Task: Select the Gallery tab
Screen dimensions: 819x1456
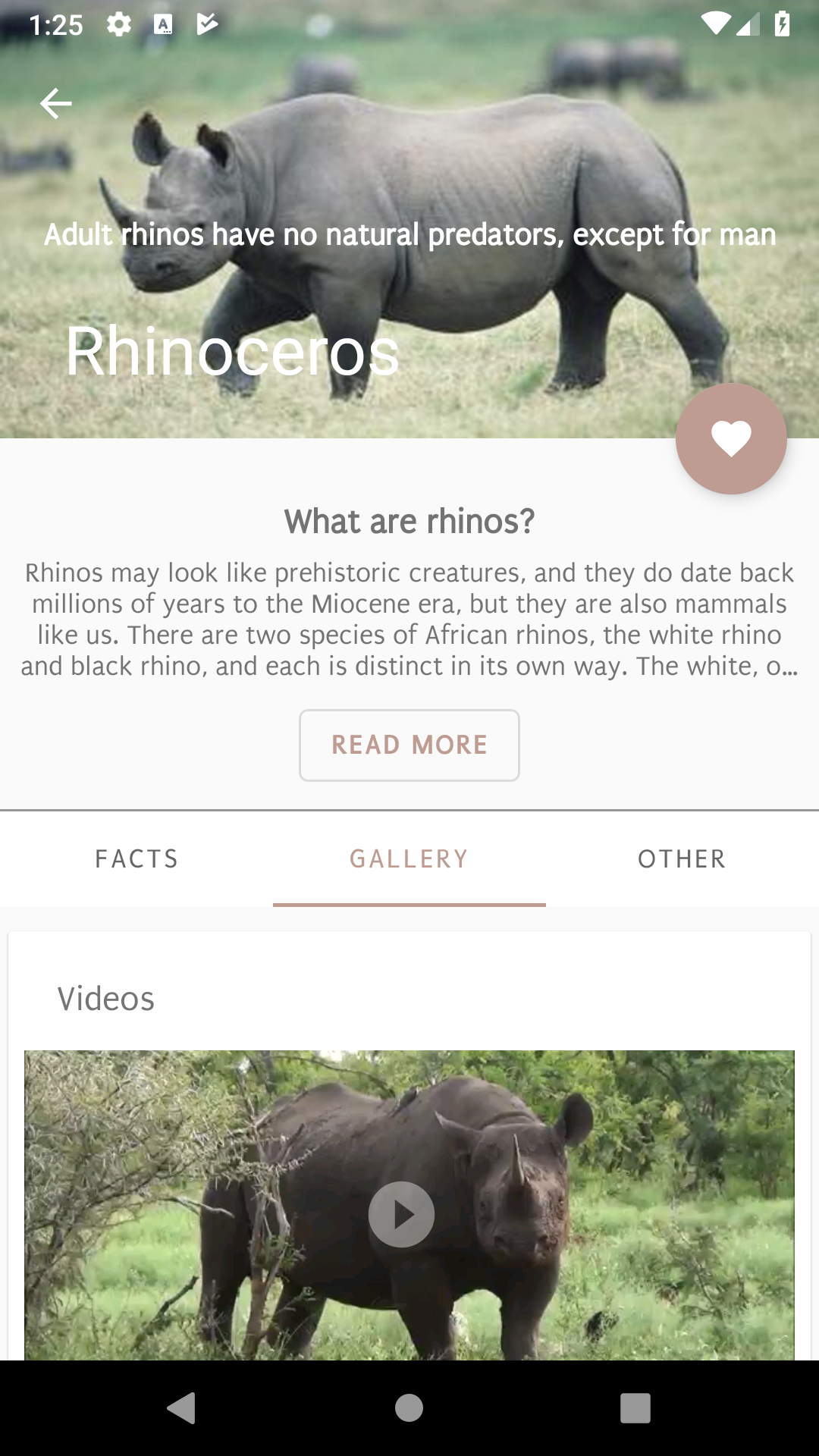Action: (x=409, y=858)
